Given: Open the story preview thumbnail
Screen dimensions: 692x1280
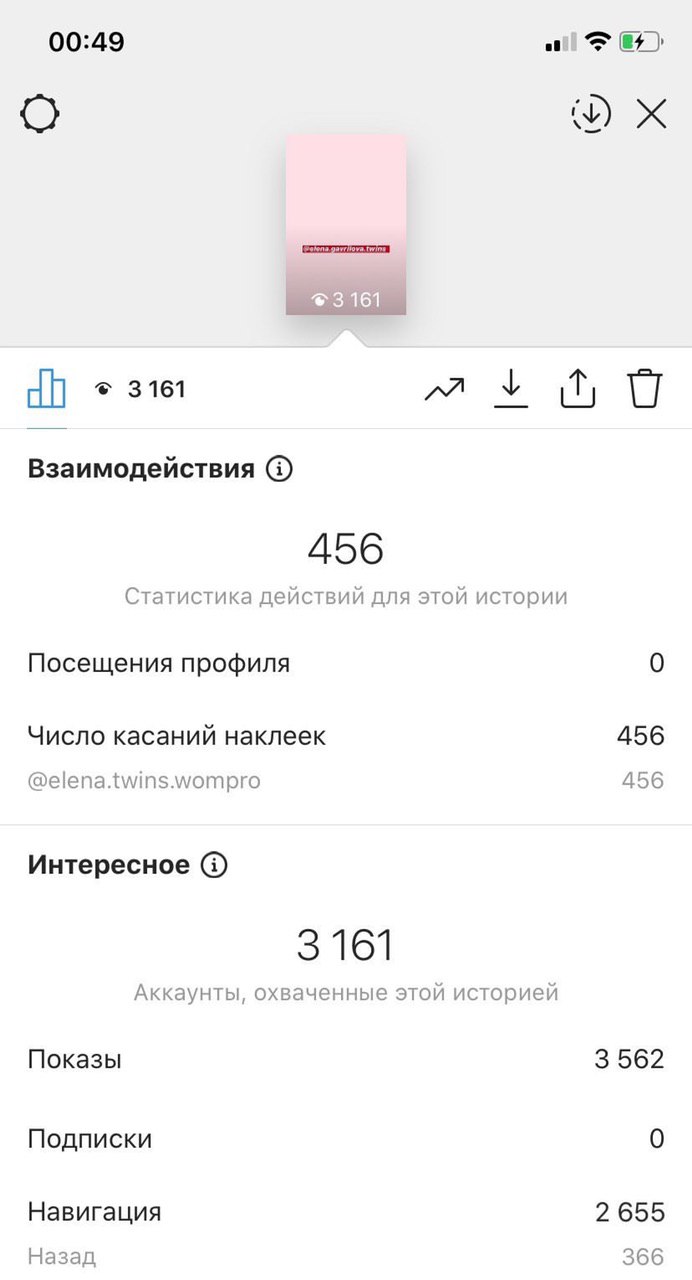Looking at the screenshot, I should point(346,225).
